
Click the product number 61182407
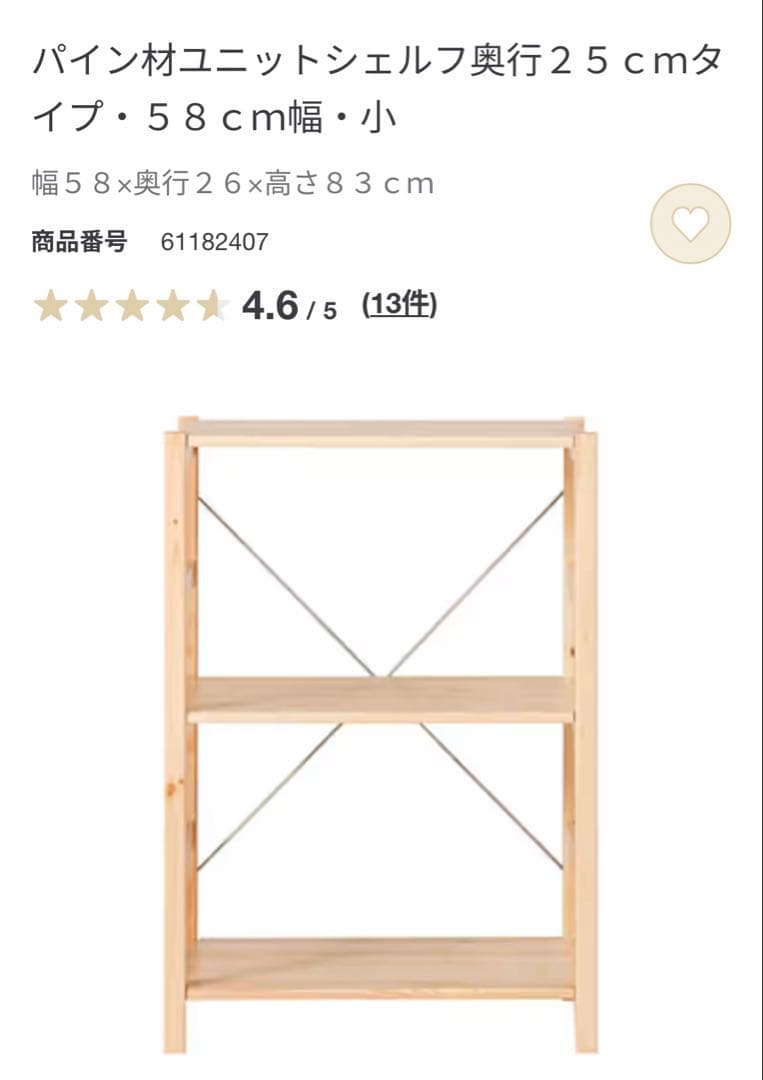pyautogui.click(x=213, y=239)
